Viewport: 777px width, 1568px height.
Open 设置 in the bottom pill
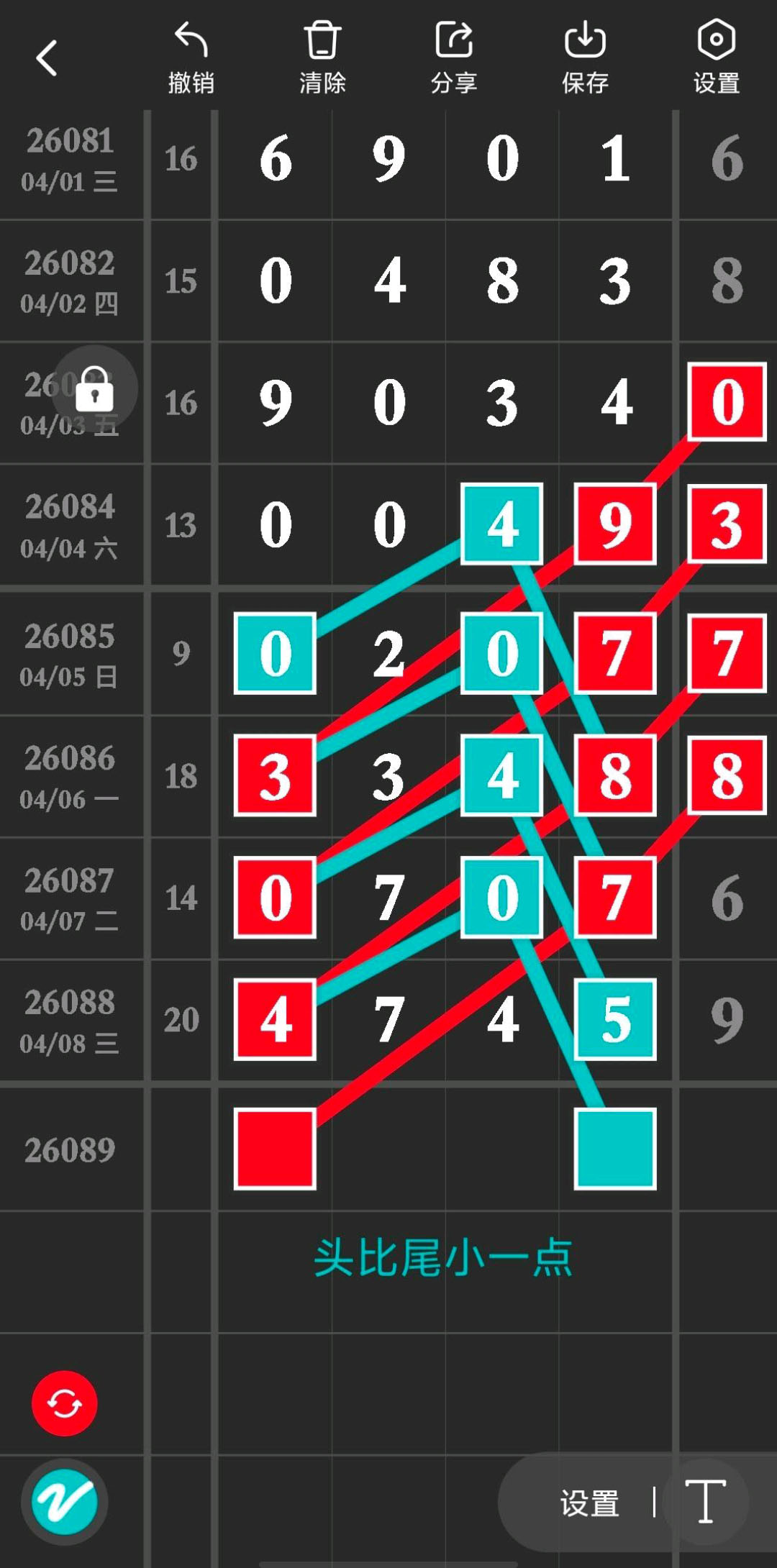pos(589,1503)
